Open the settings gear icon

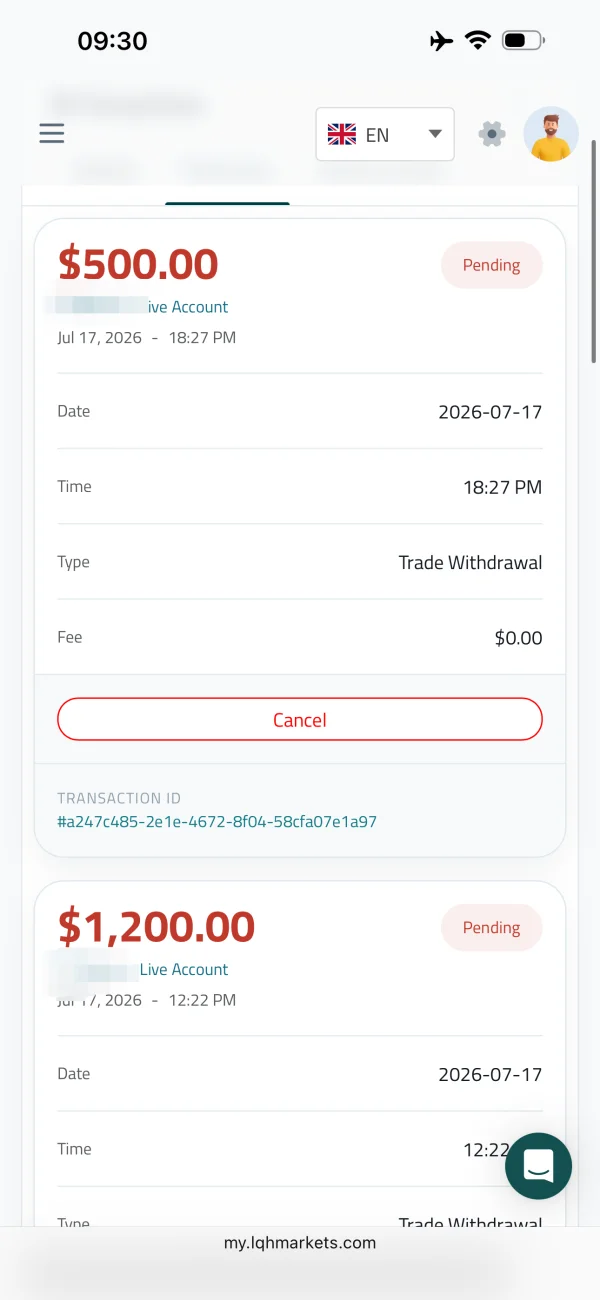point(491,134)
